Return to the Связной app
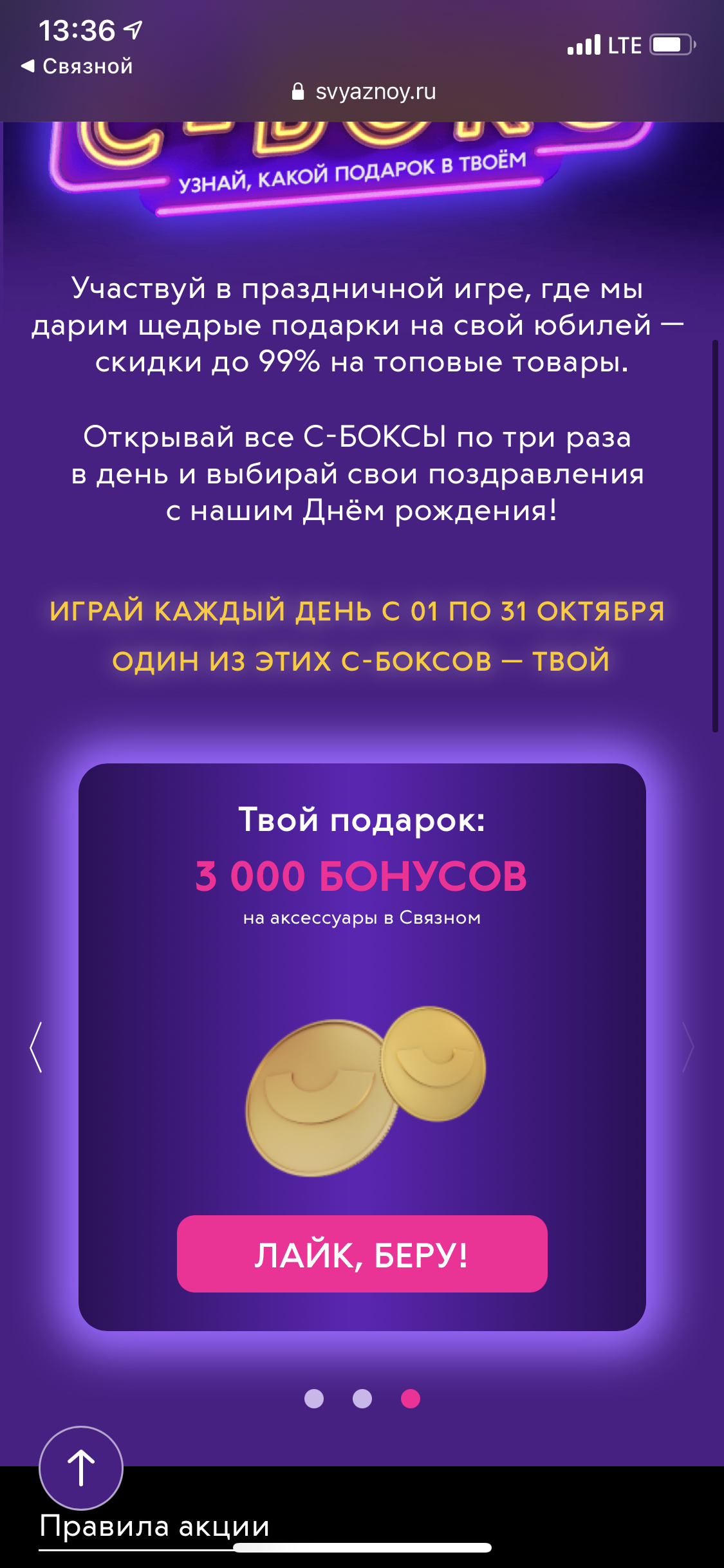The width and height of the screenshot is (724, 1568). pyautogui.click(x=77, y=66)
